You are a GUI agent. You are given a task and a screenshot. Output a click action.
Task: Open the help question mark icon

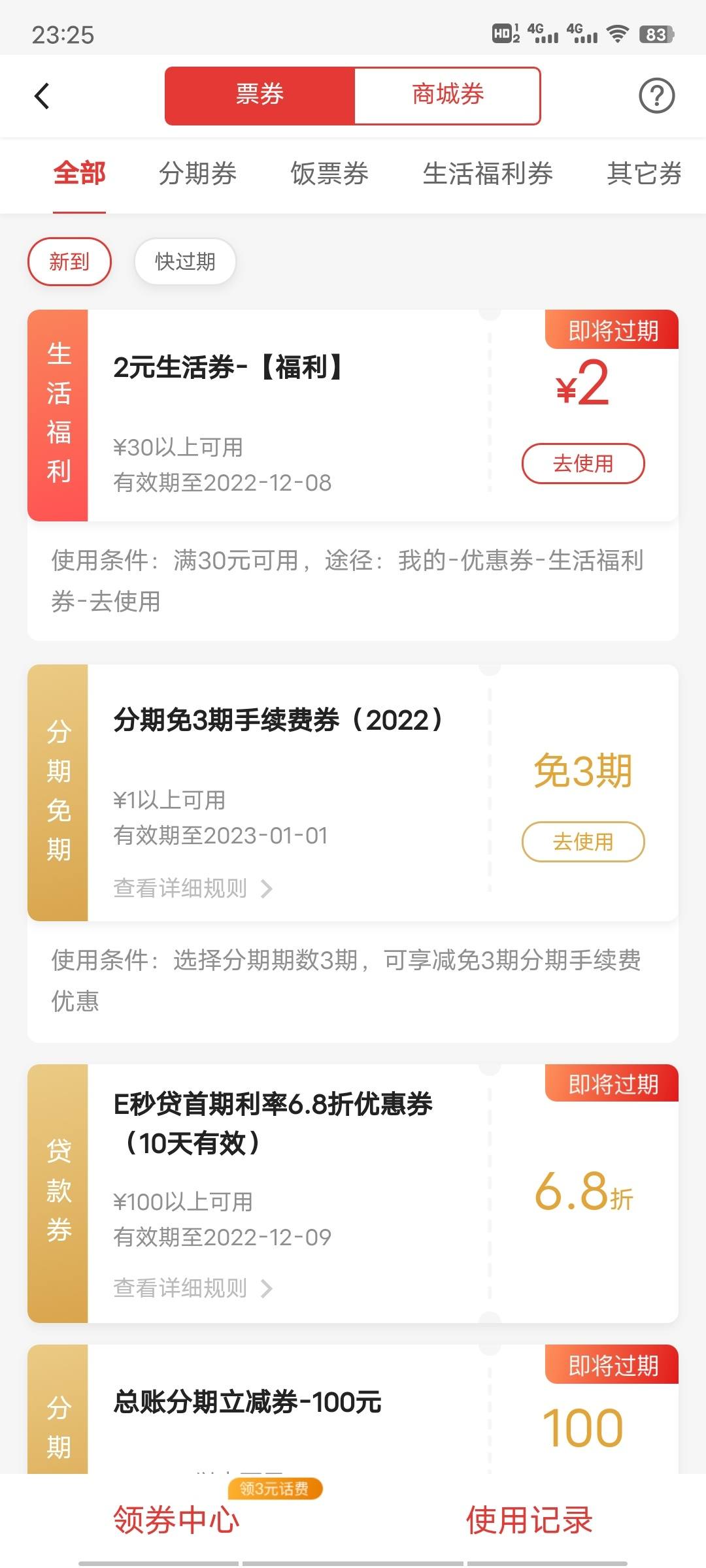pos(656,96)
